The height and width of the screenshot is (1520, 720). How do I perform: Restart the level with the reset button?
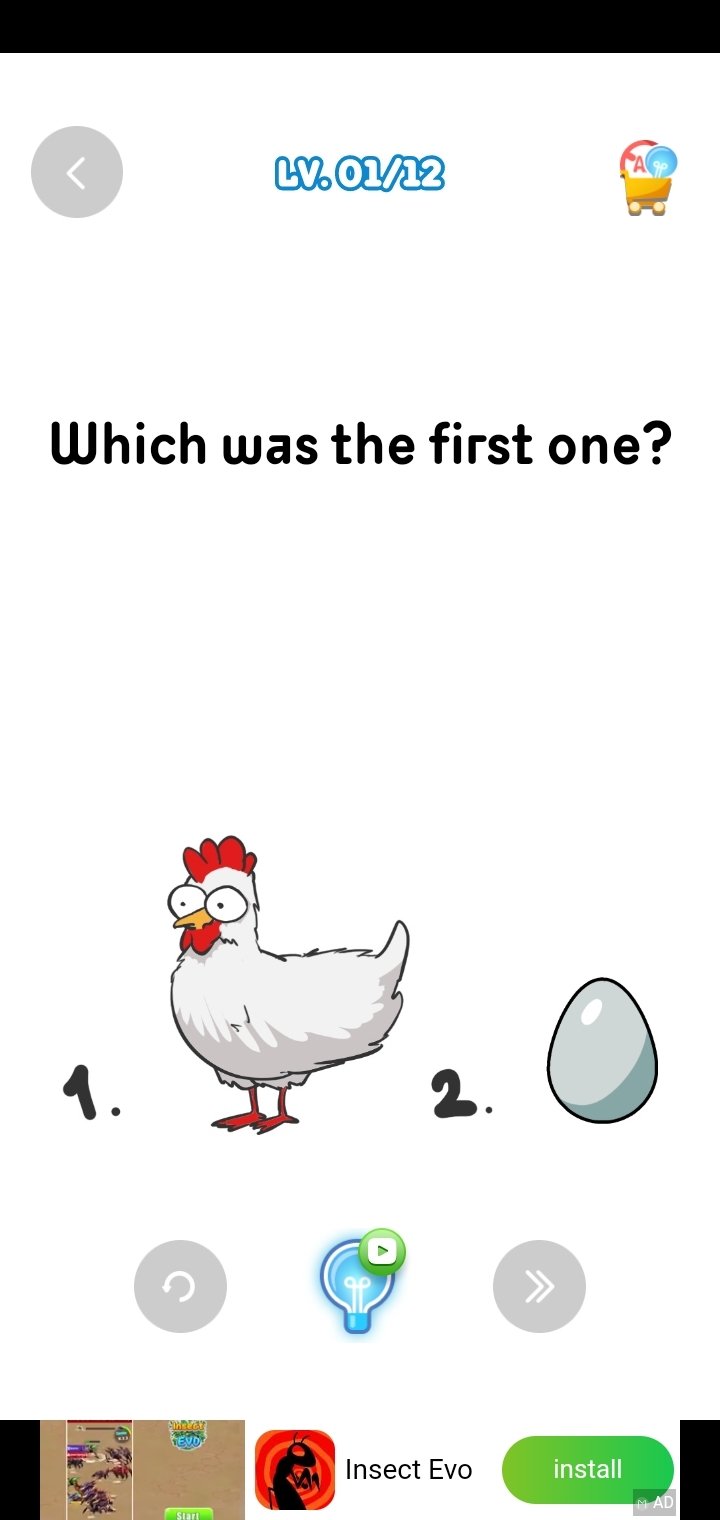click(x=180, y=1286)
